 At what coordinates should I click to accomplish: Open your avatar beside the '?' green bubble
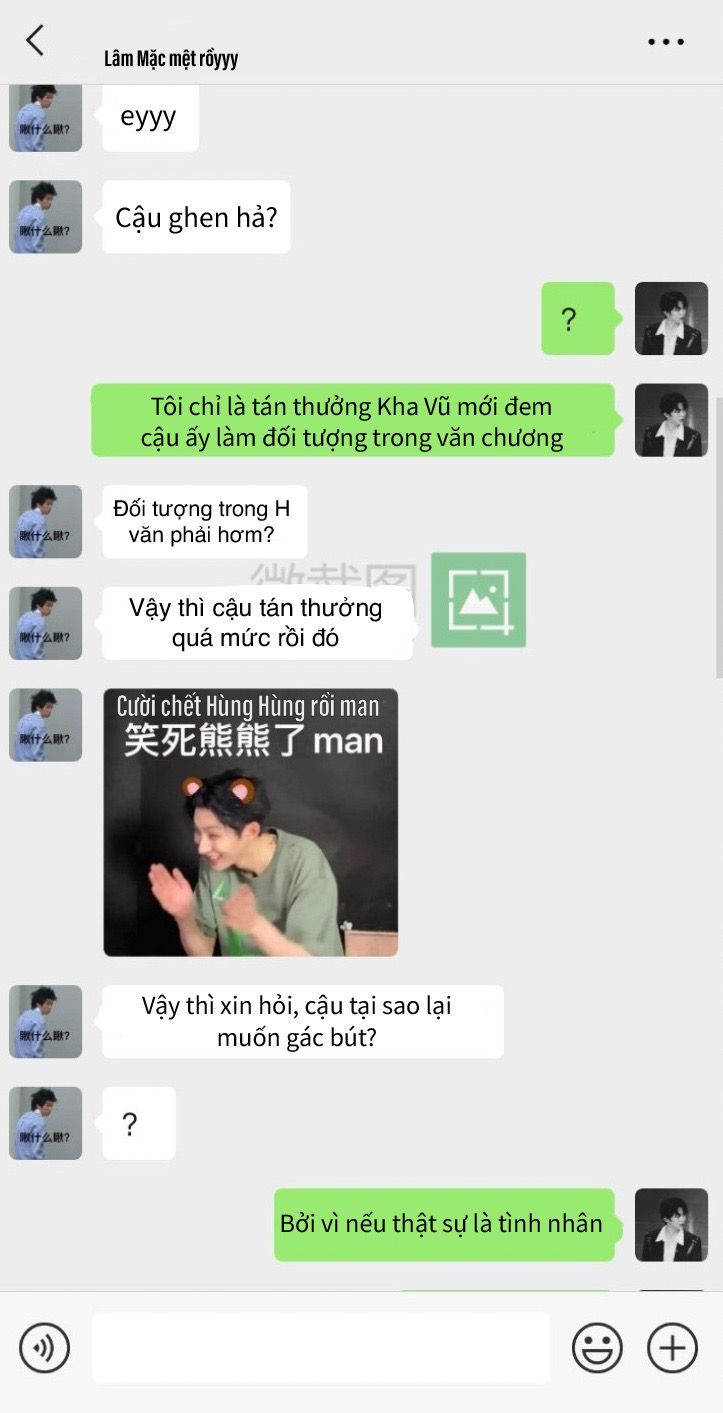pos(671,319)
